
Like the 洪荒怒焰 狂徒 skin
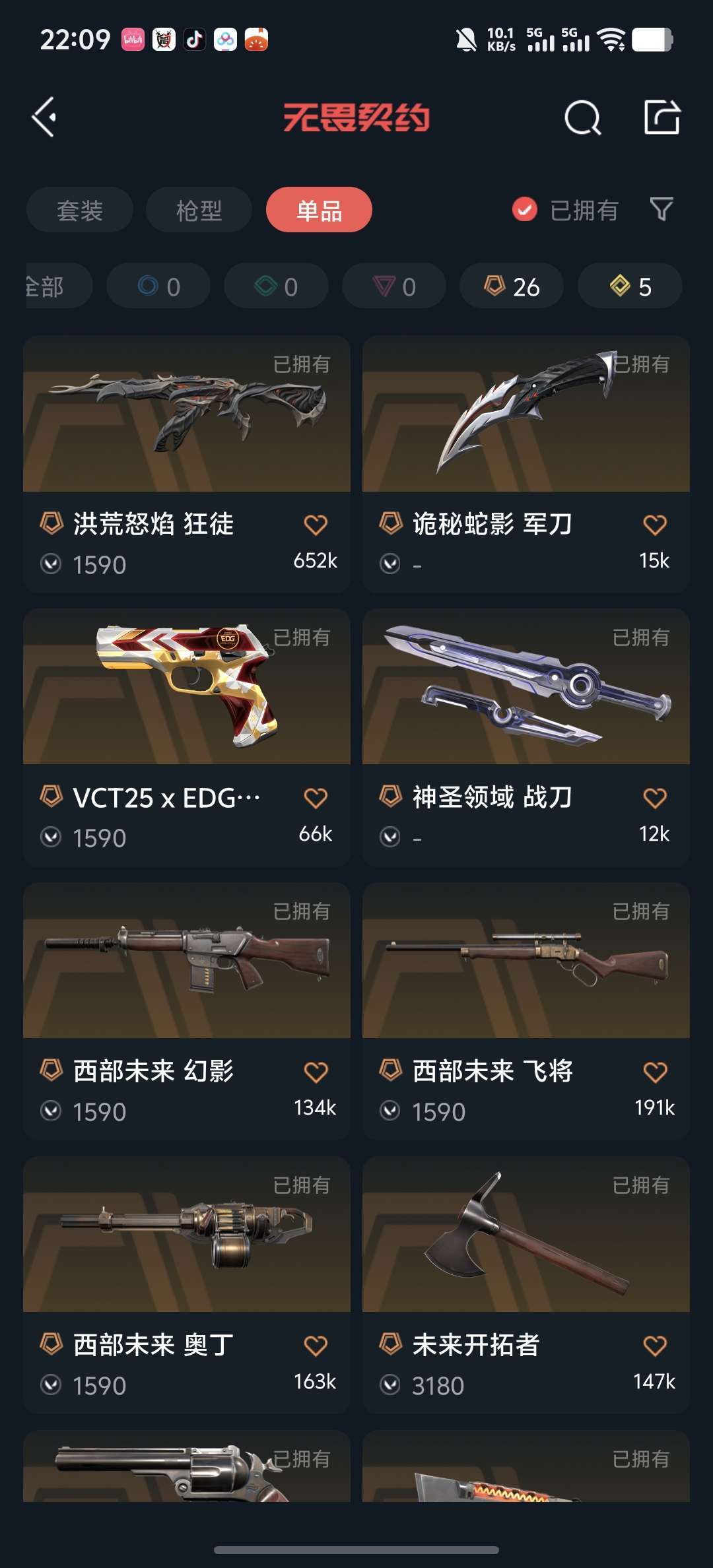click(x=316, y=525)
